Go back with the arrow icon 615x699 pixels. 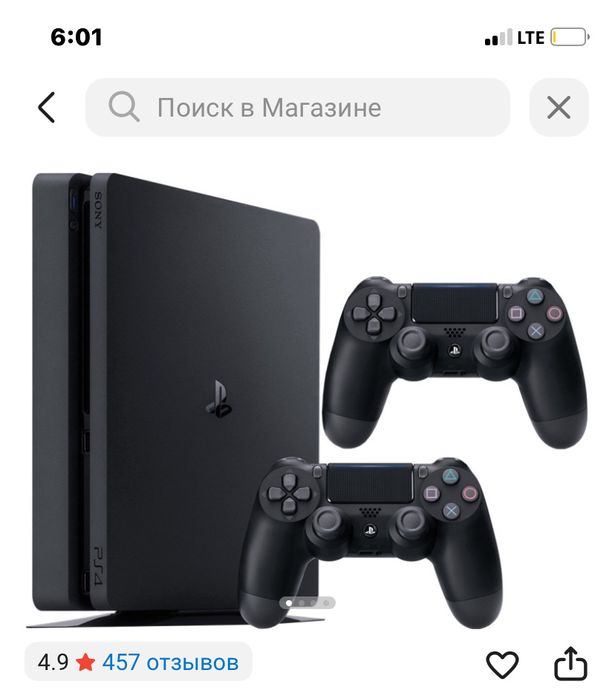point(46,107)
